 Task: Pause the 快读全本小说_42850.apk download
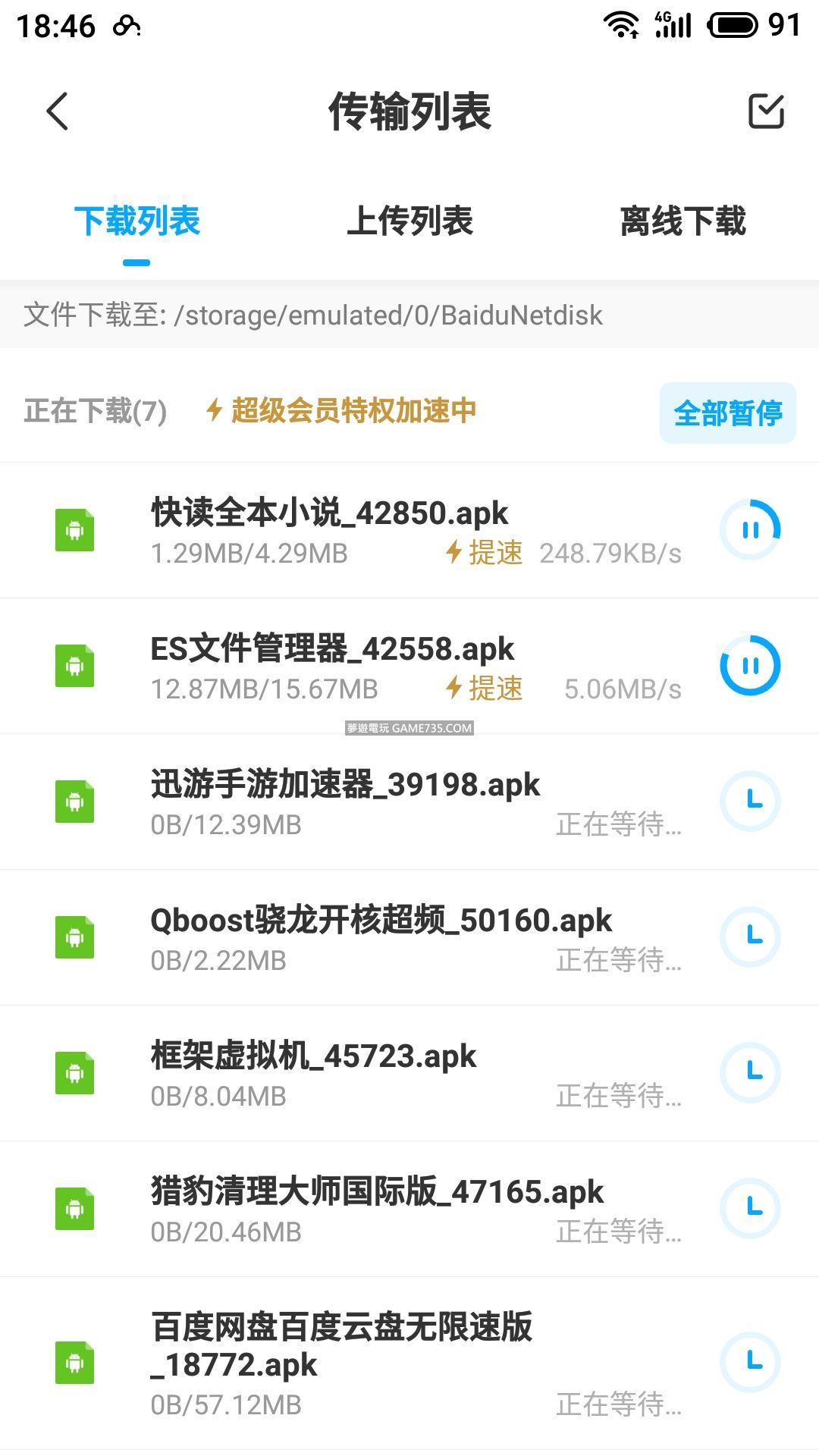pos(750,529)
